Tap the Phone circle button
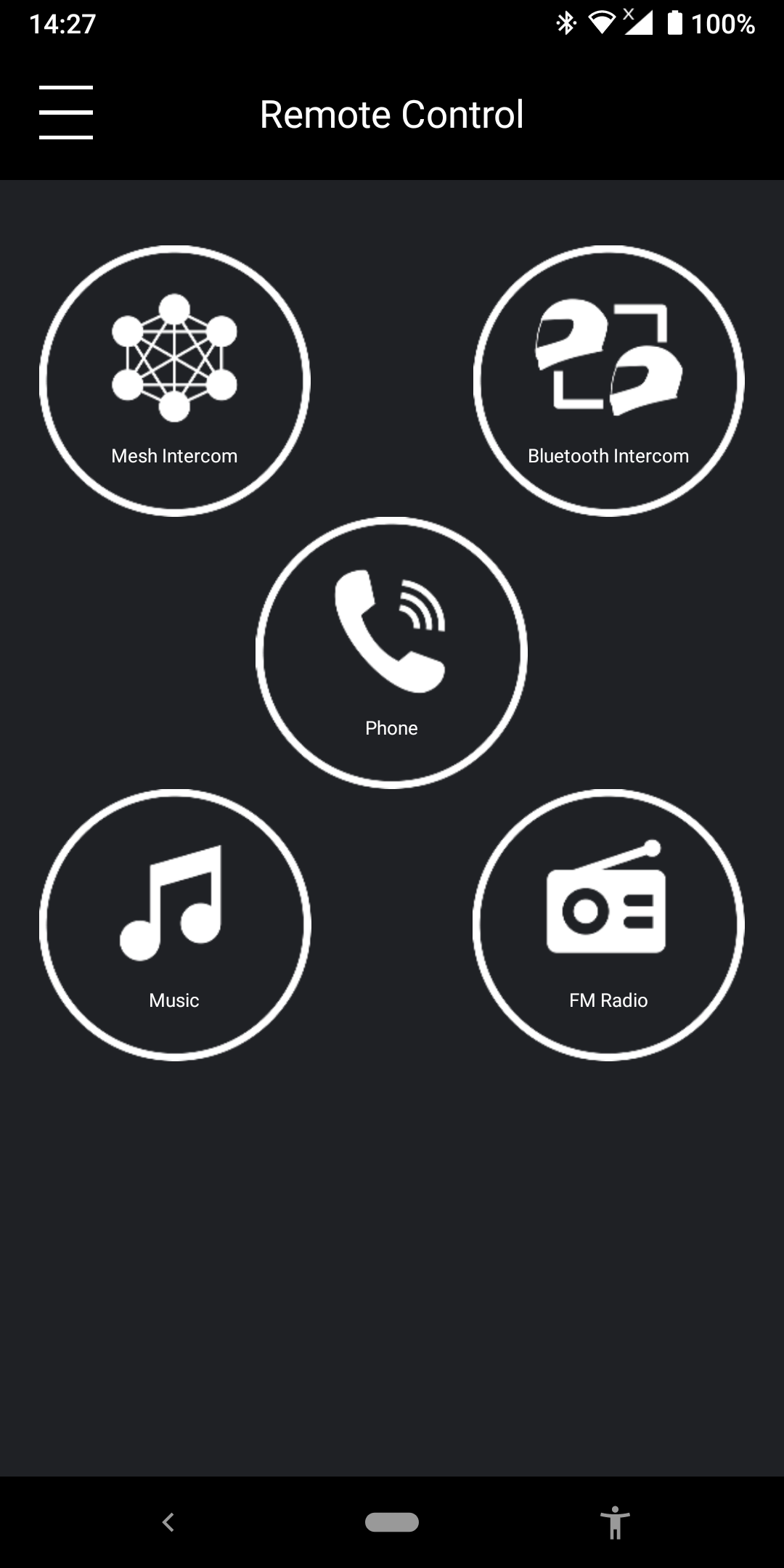 391,653
